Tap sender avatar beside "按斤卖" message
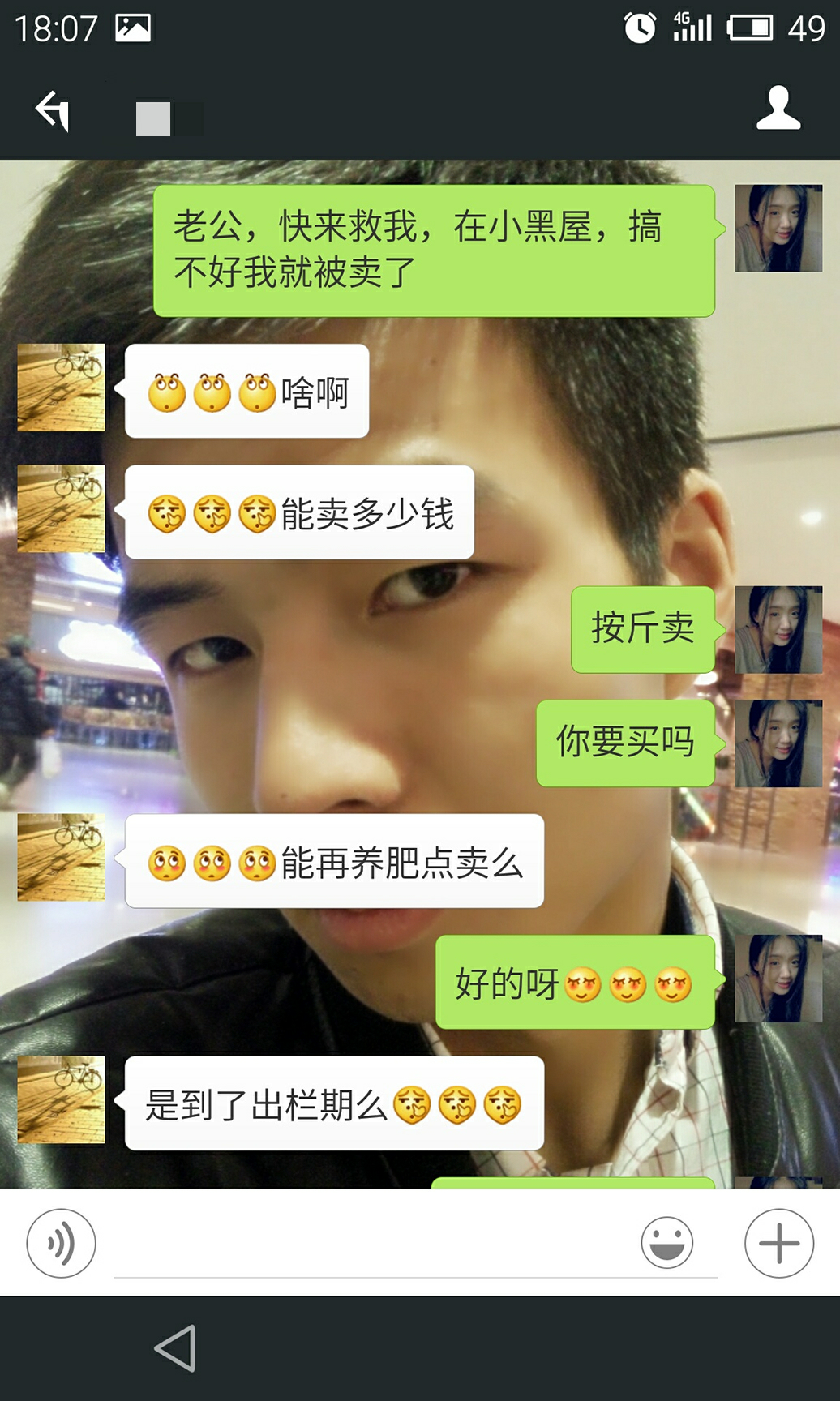This screenshot has height=1401, width=840. pos(778,629)
